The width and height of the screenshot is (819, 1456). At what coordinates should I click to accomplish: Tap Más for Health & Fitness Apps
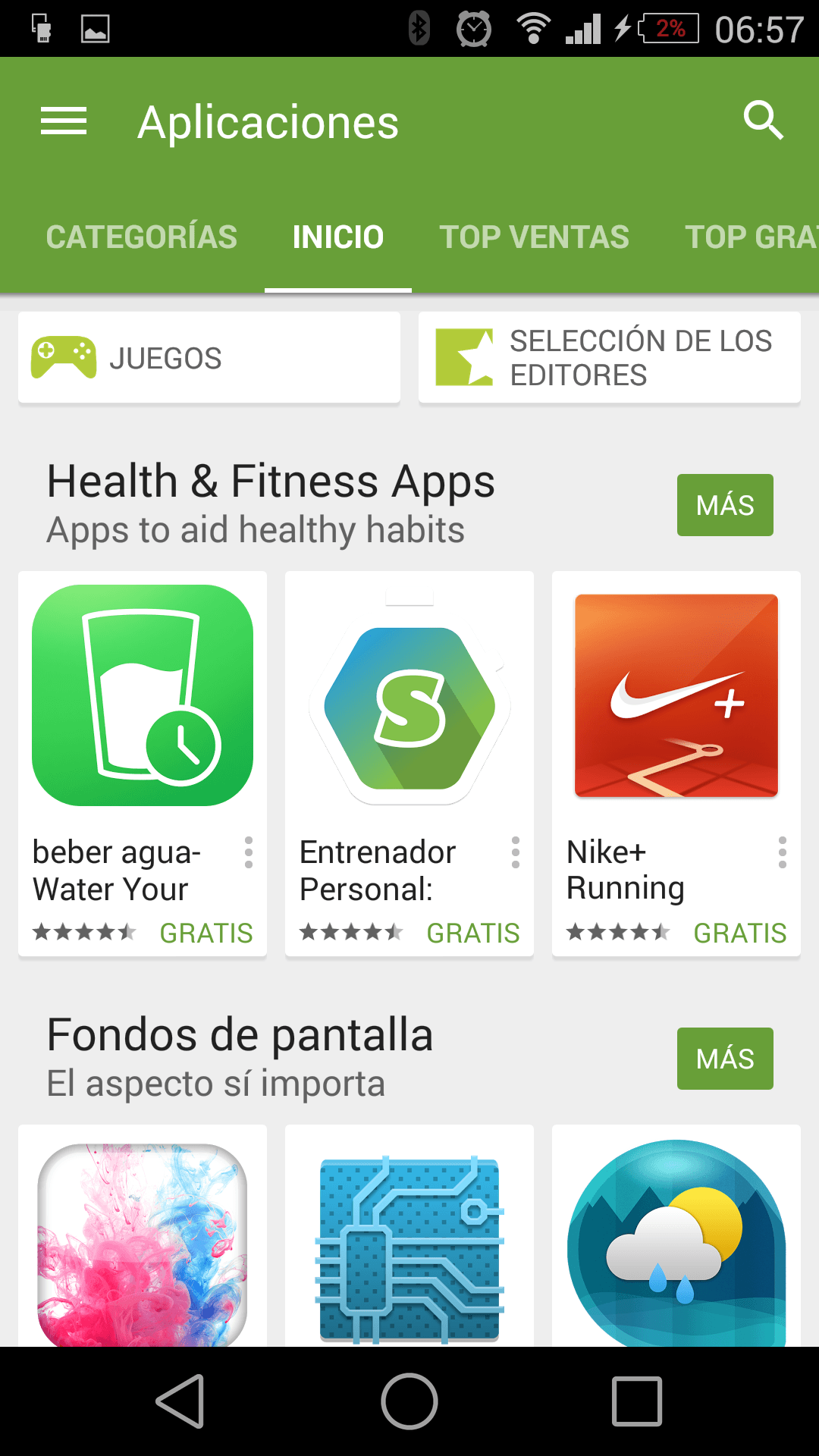click(x=725, y=505)
